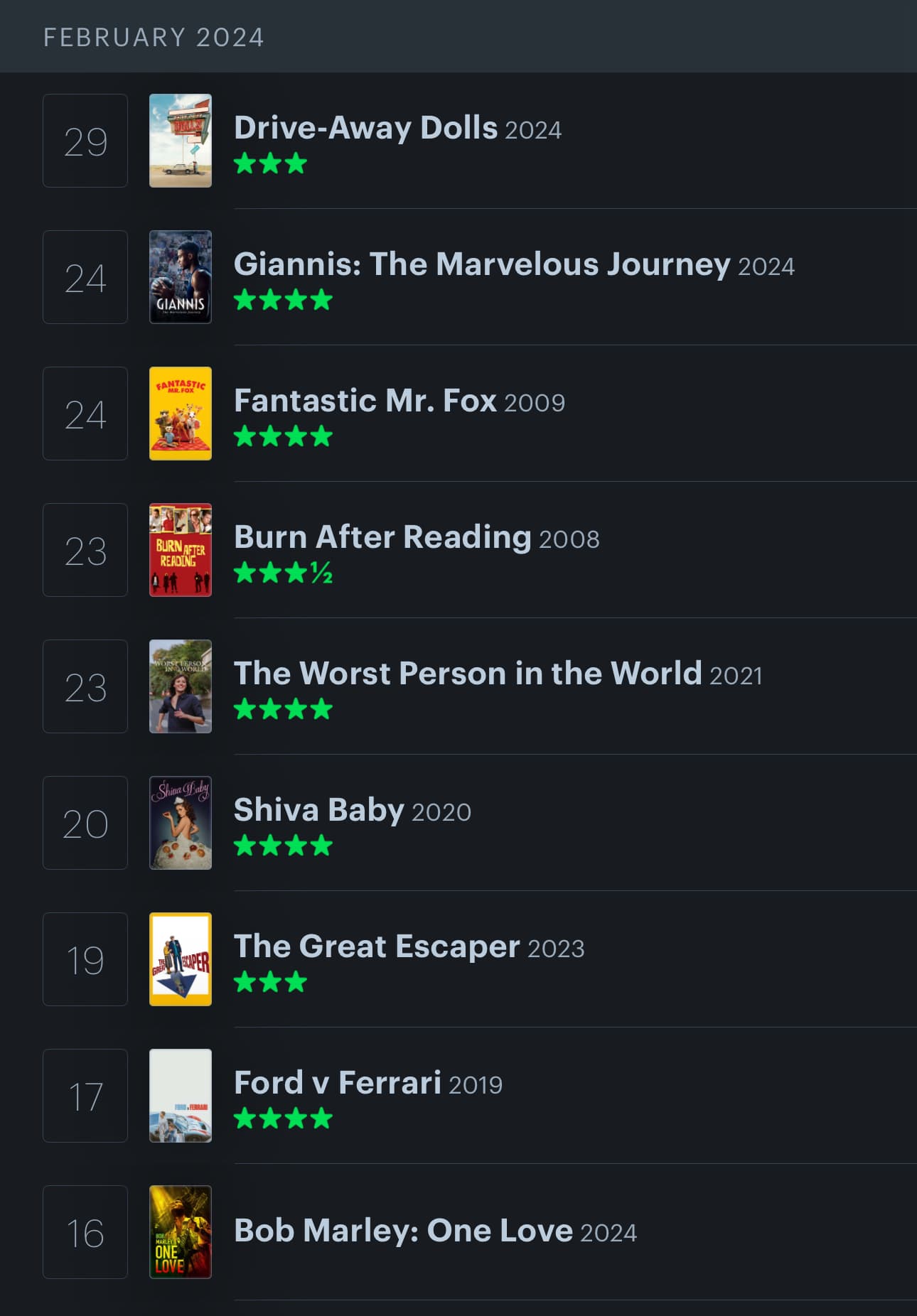Open The Great Escaper entry
Image resolution: width=917 pixels, height=1316 pixels.
[x=377, y=947]
